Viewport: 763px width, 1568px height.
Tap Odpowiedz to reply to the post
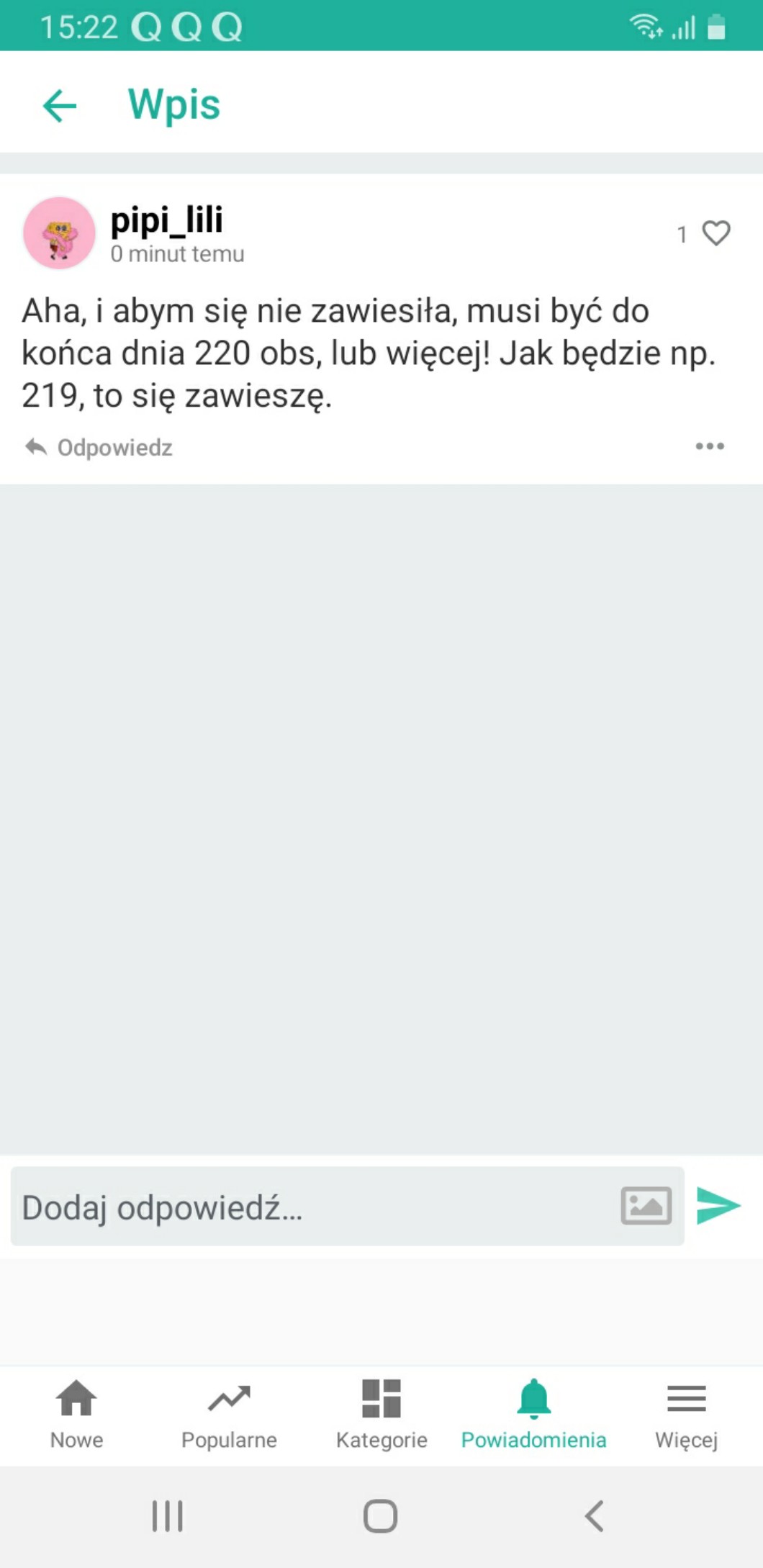pos(100,447)
